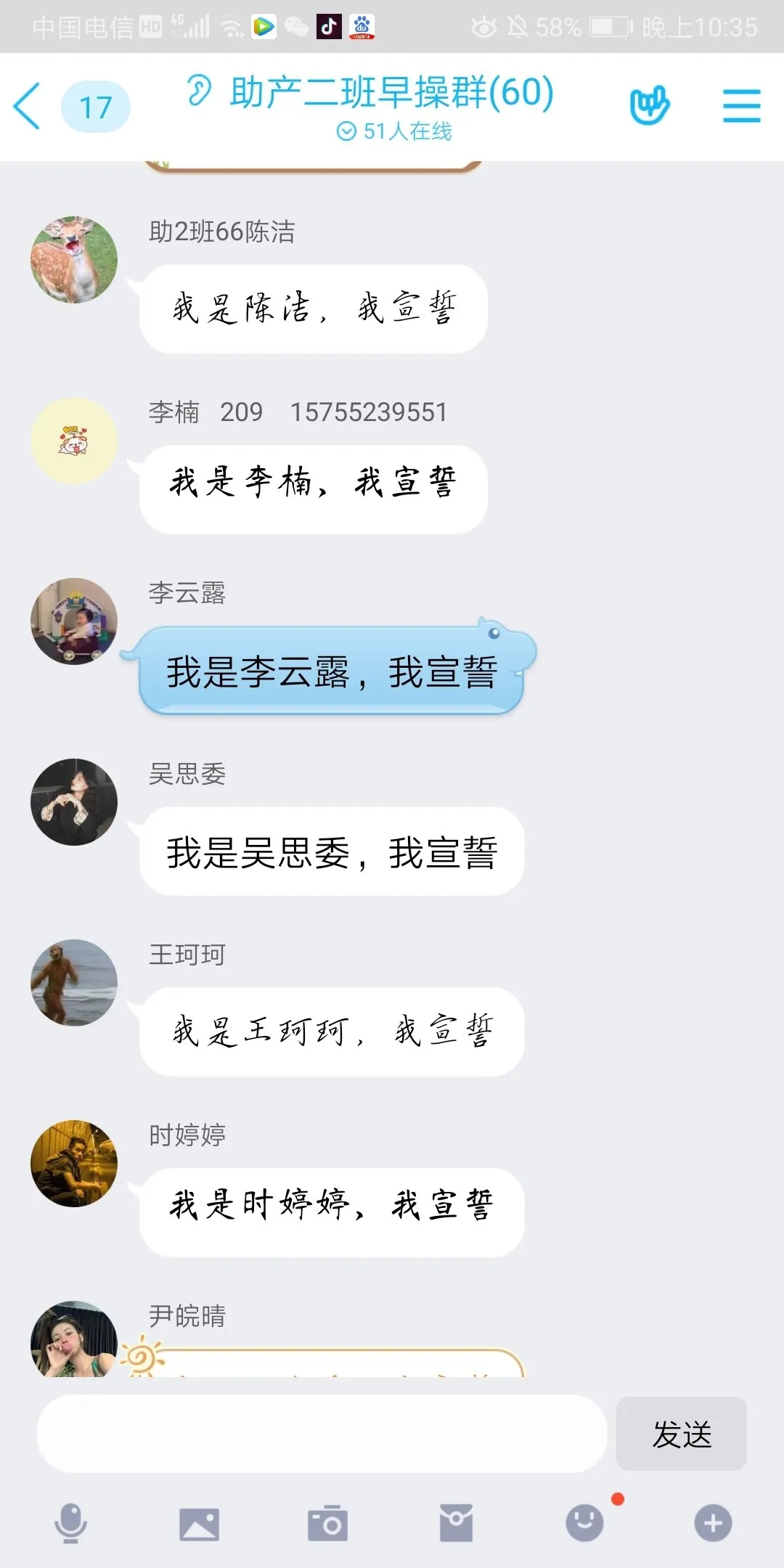Image resolution: width=784 pixels, height=1568 pixels.
Task: Open the group menu with three lines
Action: pyautogui.click(x=741, y=107)
